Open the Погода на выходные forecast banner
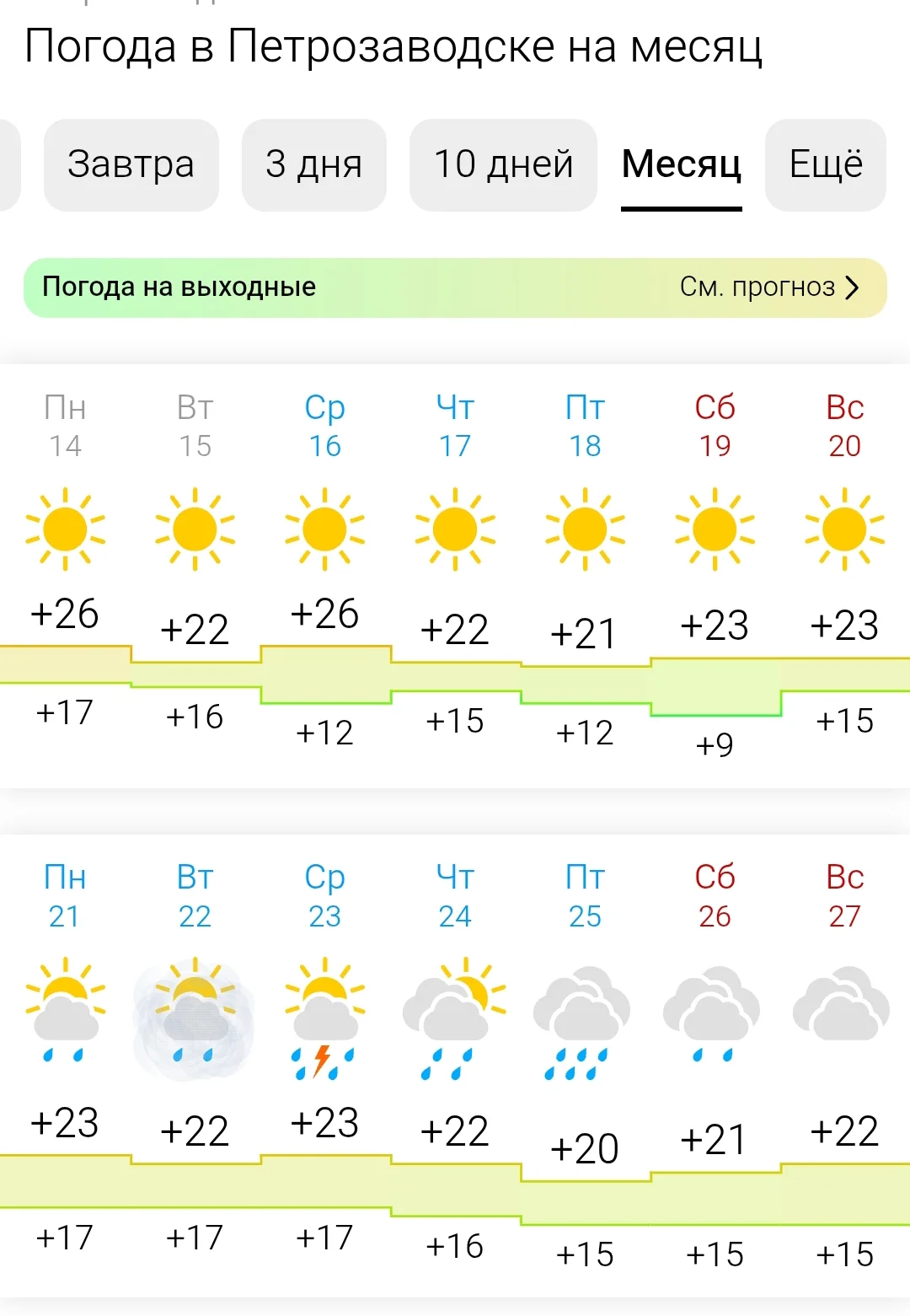Screen dimensions: 910x1316 [455, 287]
